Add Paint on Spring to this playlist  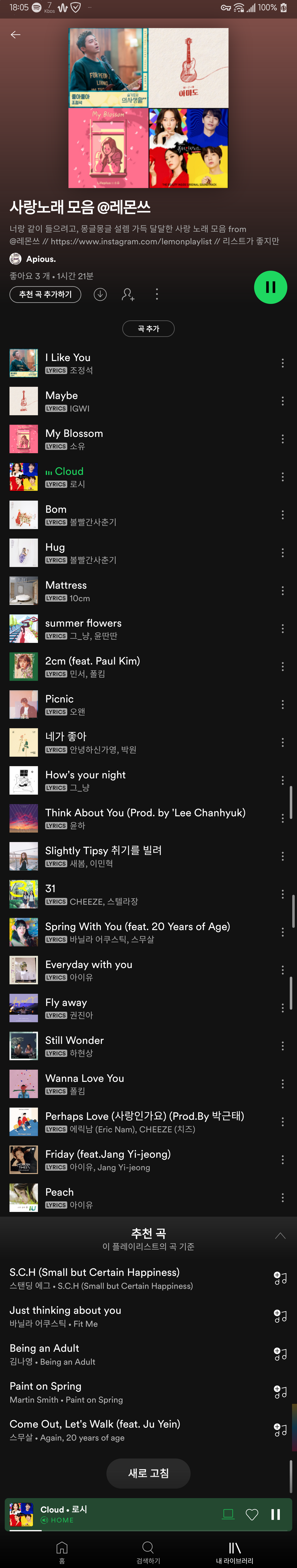pyautogui.click(x=280, y=1392)
